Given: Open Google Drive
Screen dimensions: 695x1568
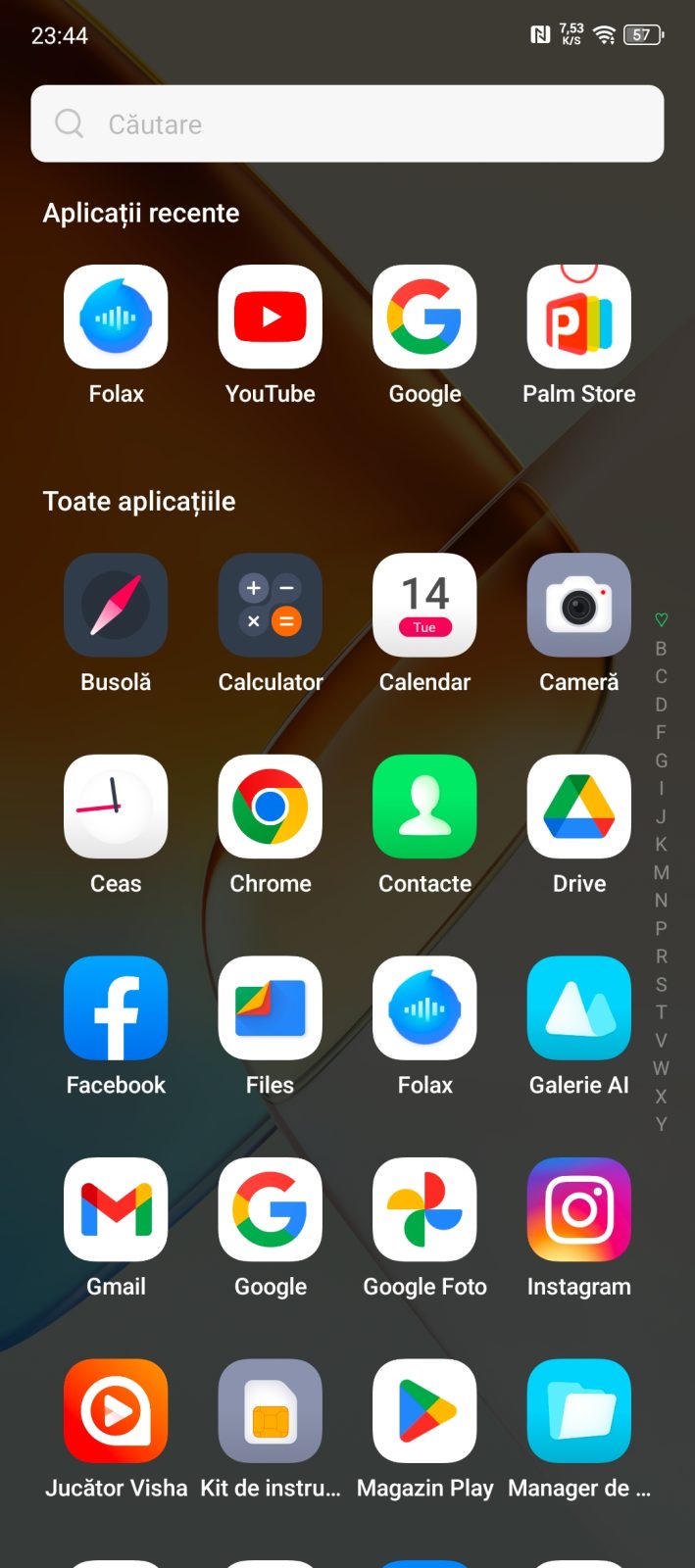Looking at the screenshot, I should (x=578, y=807).
